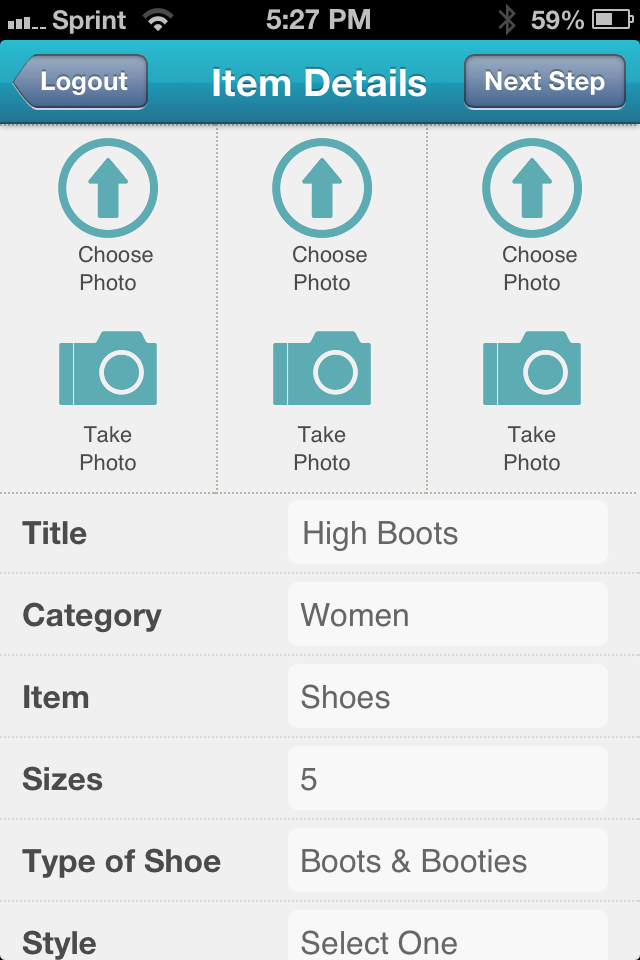Tap the Logout button
This screenshot has width=640, height=960.
82,82
